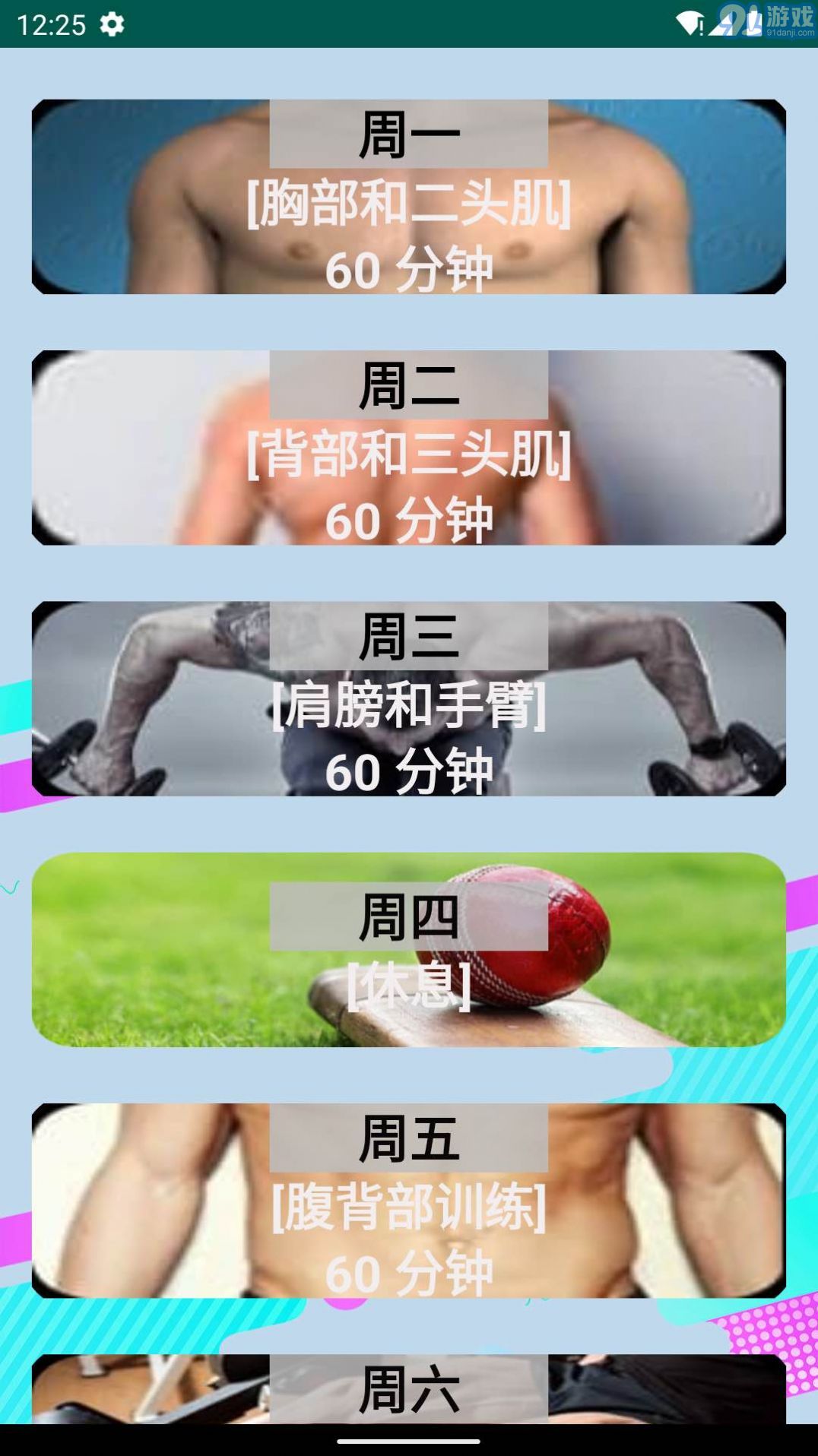This screenshot has height=1456, width=818.
Task: Select the 周二 back and triceps card
Action: coord(408,448)
